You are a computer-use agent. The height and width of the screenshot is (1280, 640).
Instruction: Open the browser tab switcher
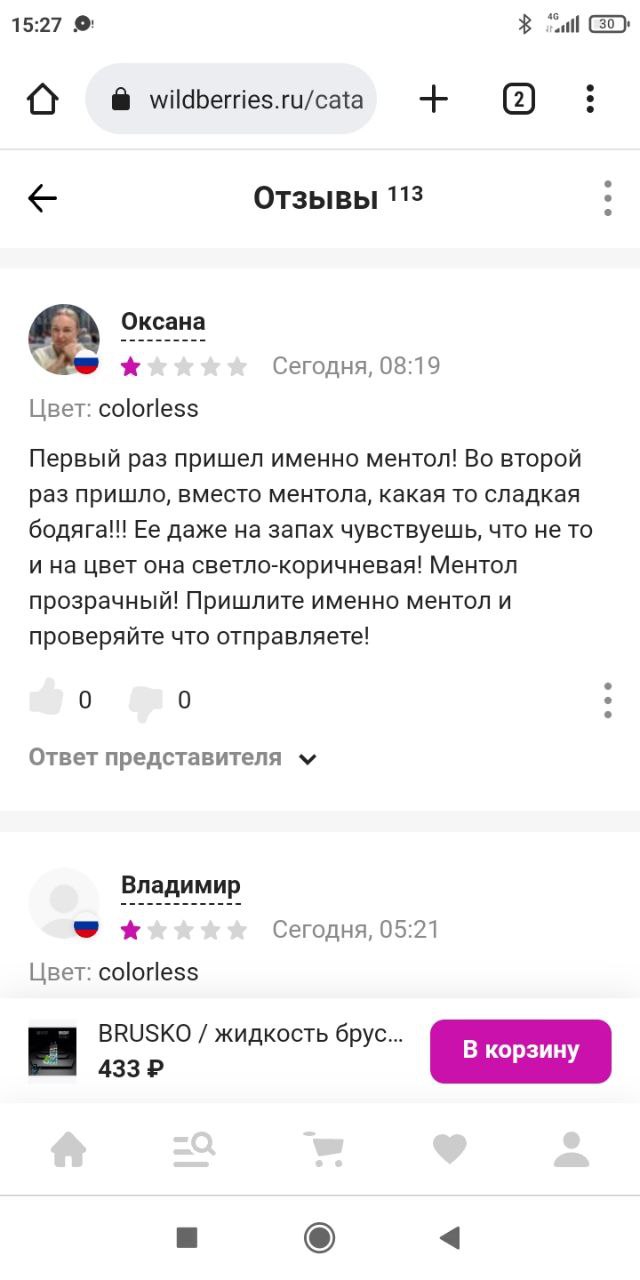point(518,99)
